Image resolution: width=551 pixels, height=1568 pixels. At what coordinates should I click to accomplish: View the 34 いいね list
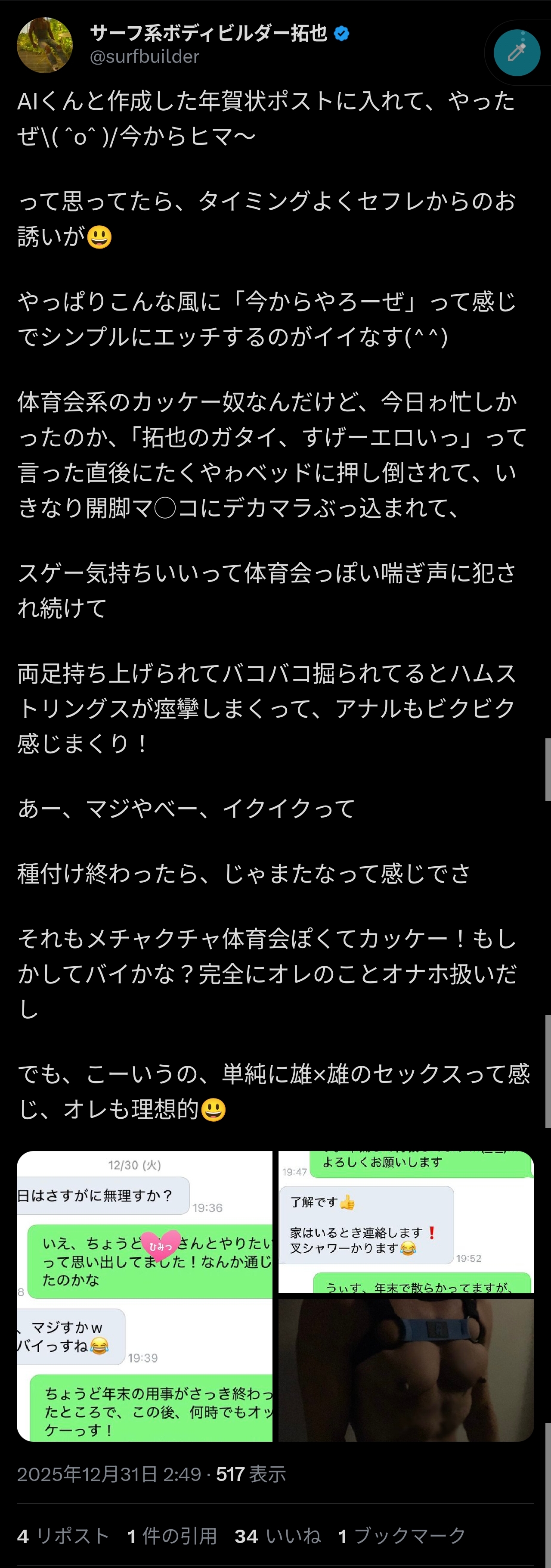(277, 1536)
